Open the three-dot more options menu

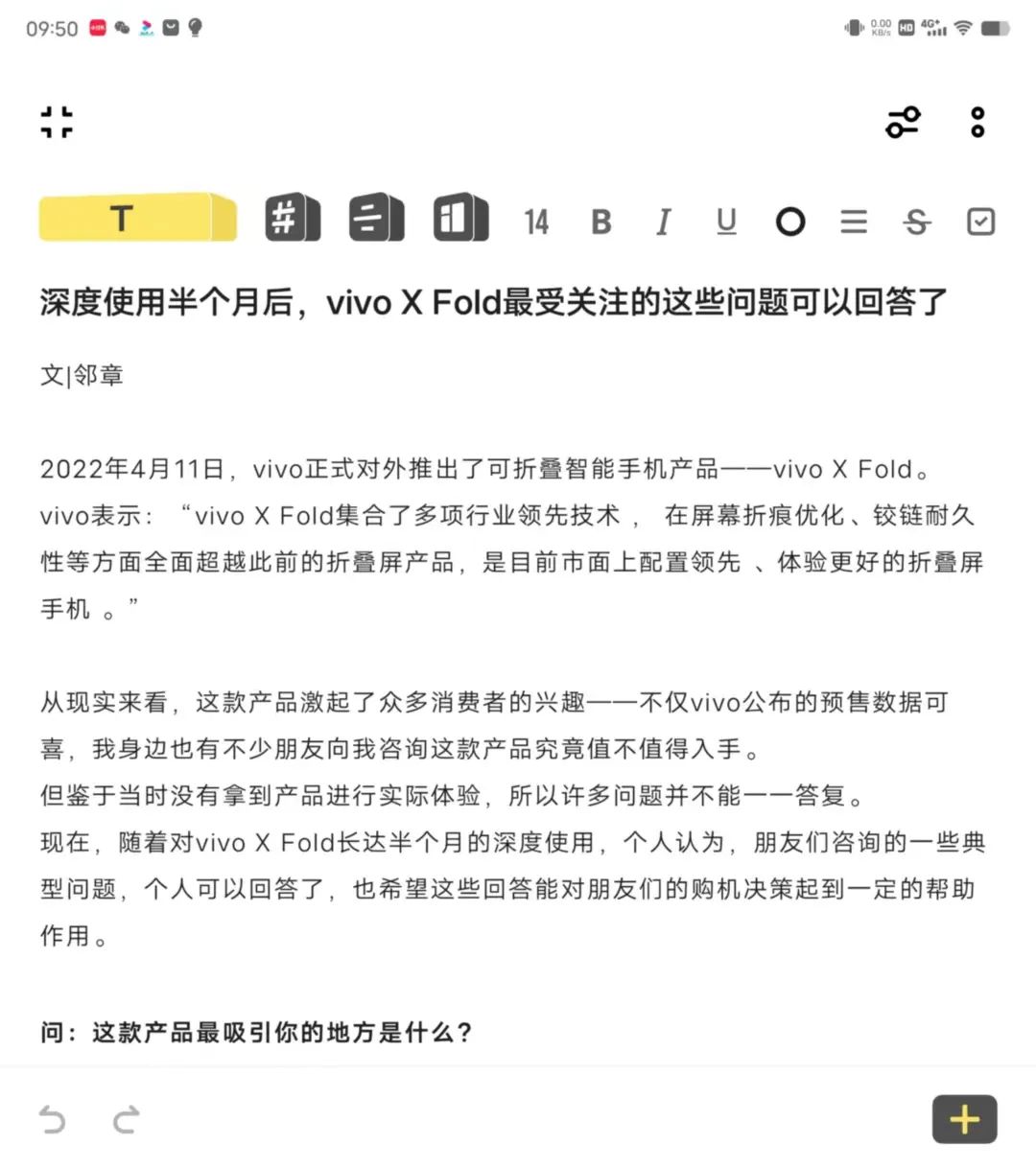pos(977,122)
